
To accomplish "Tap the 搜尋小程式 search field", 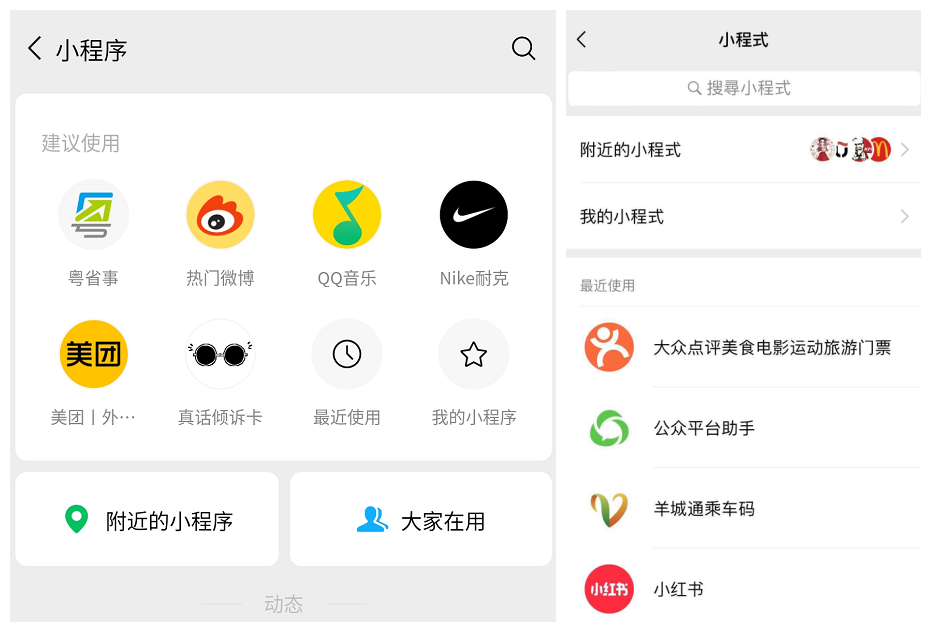I will coord(743,88).
